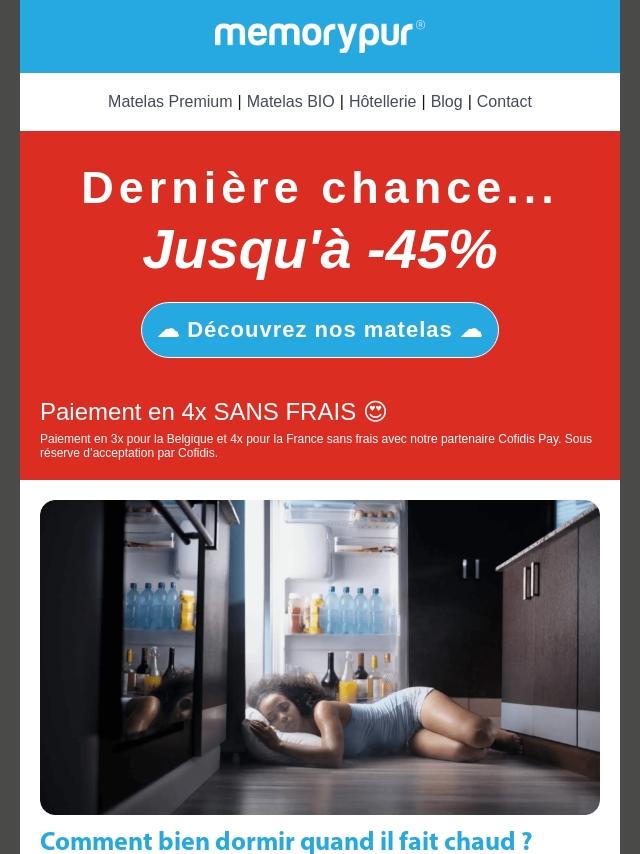Go to the Hôtellerie page
The height and width of the screenshot is (854, 640).
(382, 101)
